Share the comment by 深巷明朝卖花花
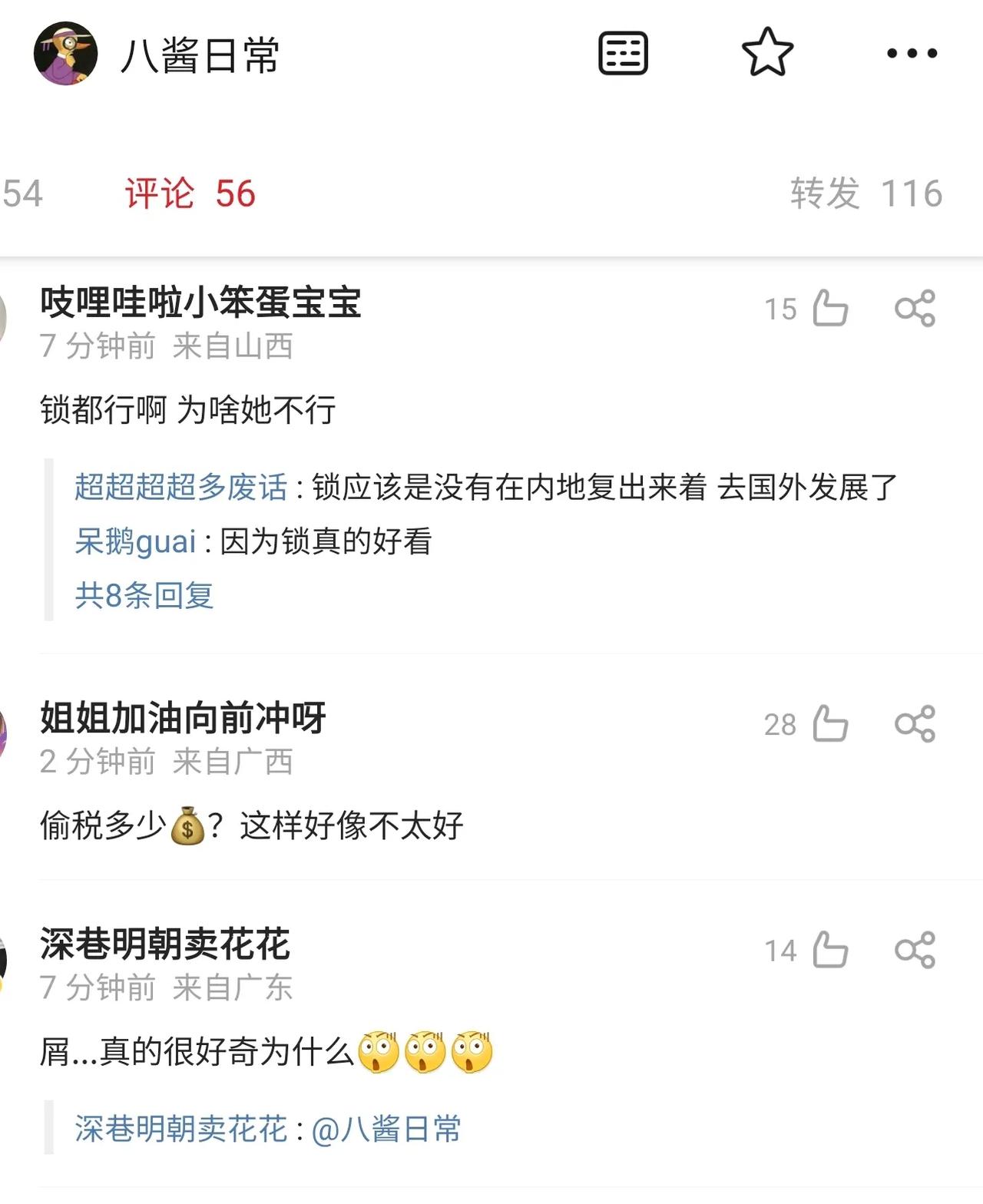This screenshot has height=1204, width=983. 915,951
